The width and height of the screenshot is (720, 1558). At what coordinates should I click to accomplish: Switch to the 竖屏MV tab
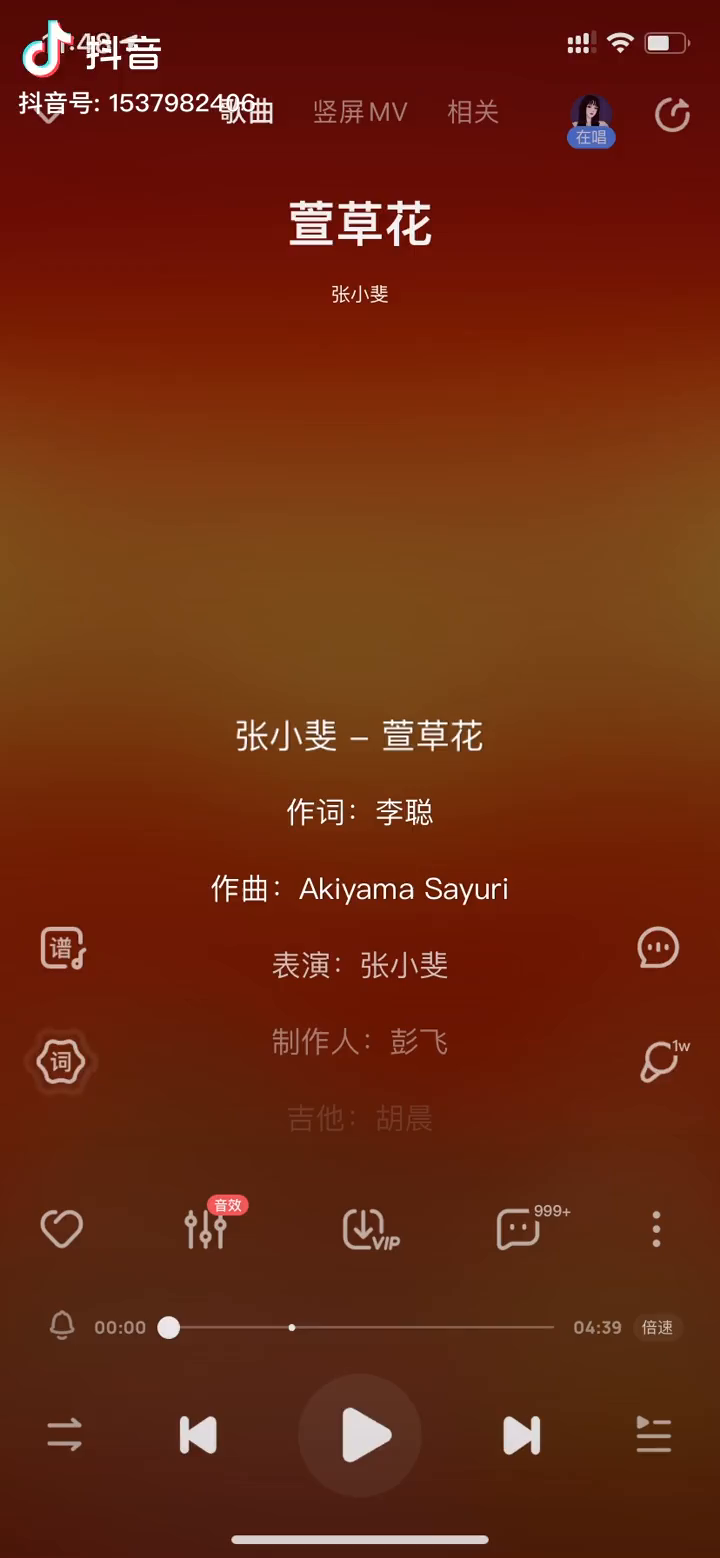click(360, 112)
